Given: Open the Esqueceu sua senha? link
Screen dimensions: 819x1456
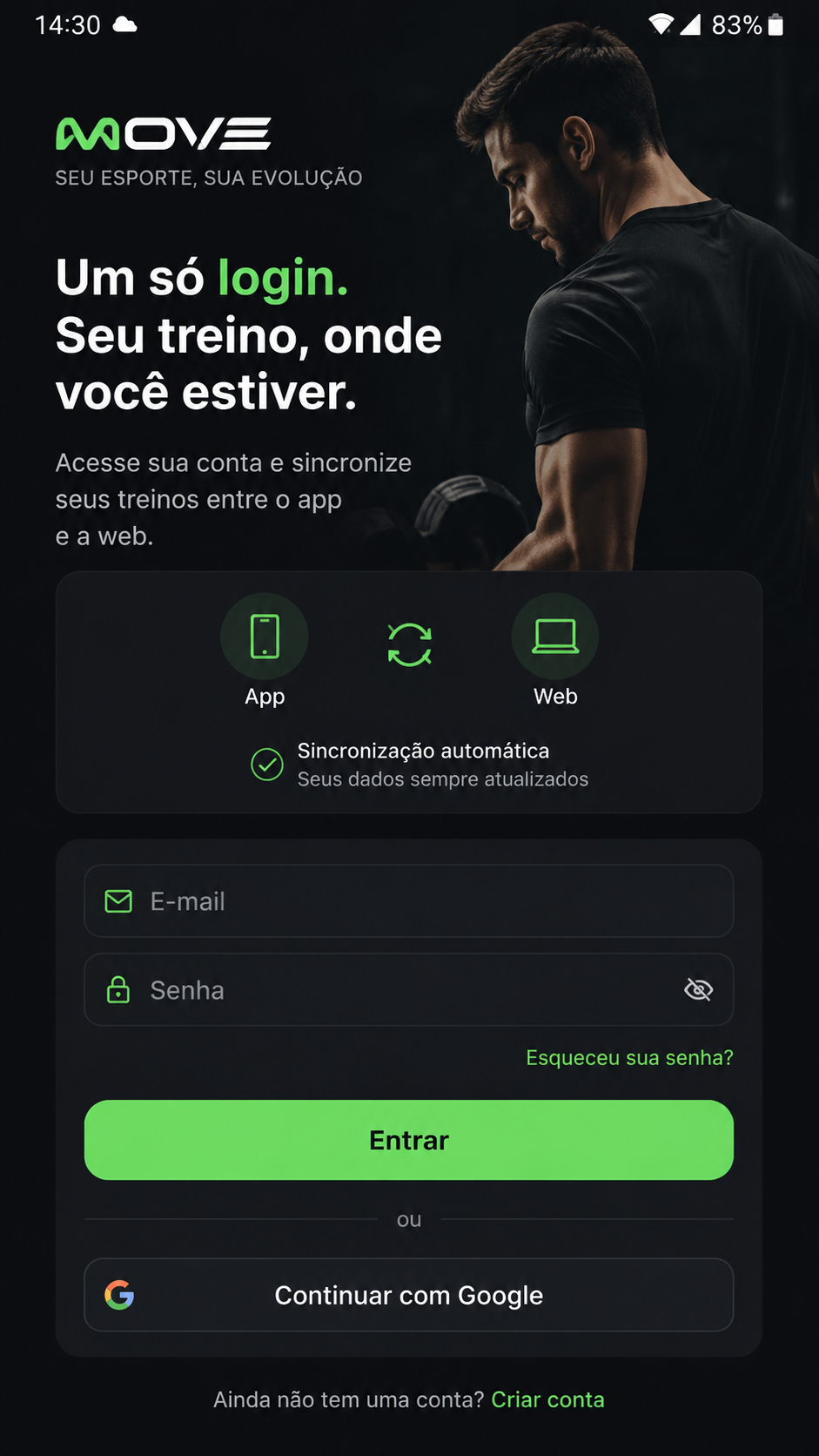Looking at the screenshot, I should 629,1058.
